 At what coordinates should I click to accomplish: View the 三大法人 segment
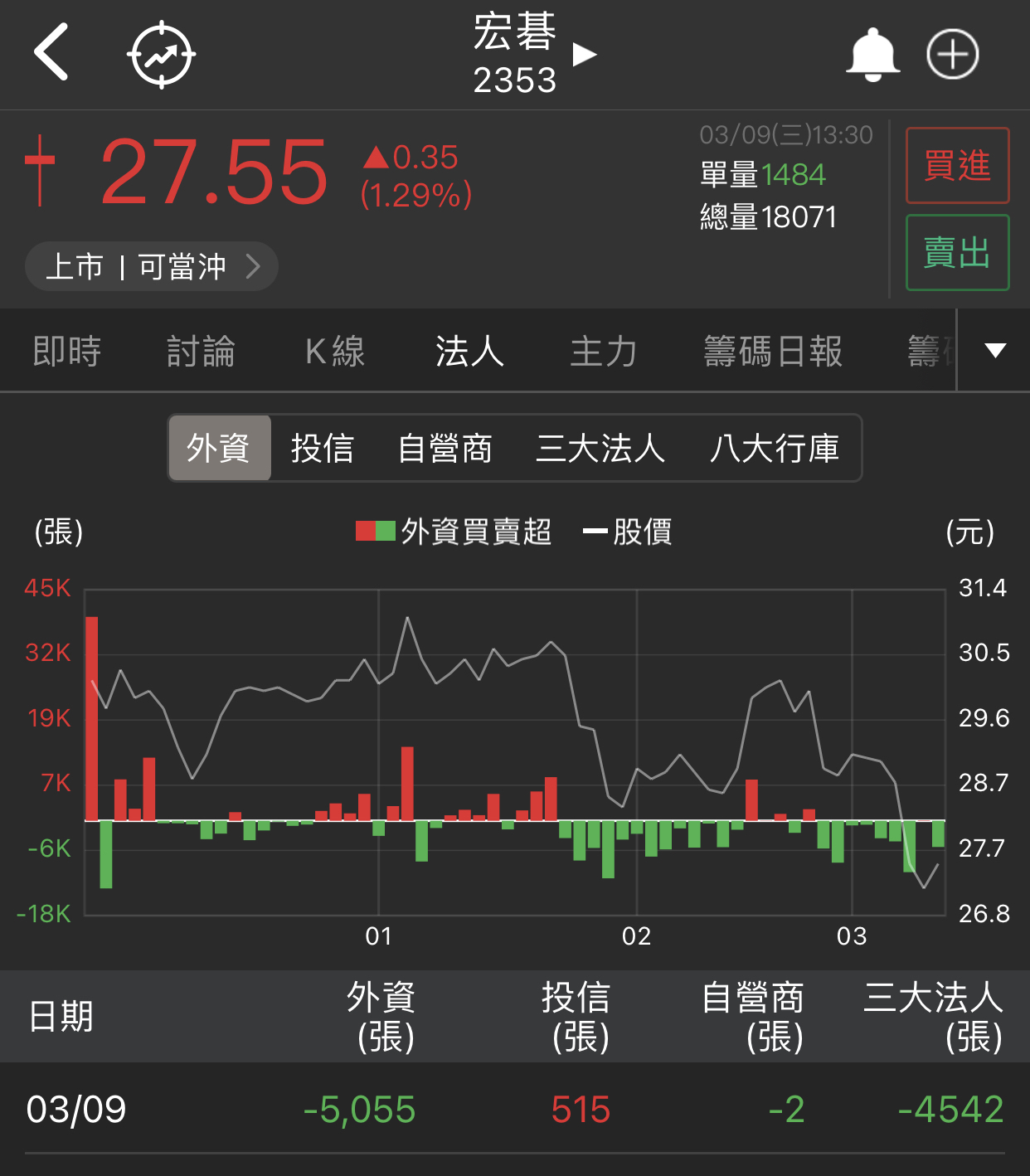pyautogui.click(x=600, y=449)
